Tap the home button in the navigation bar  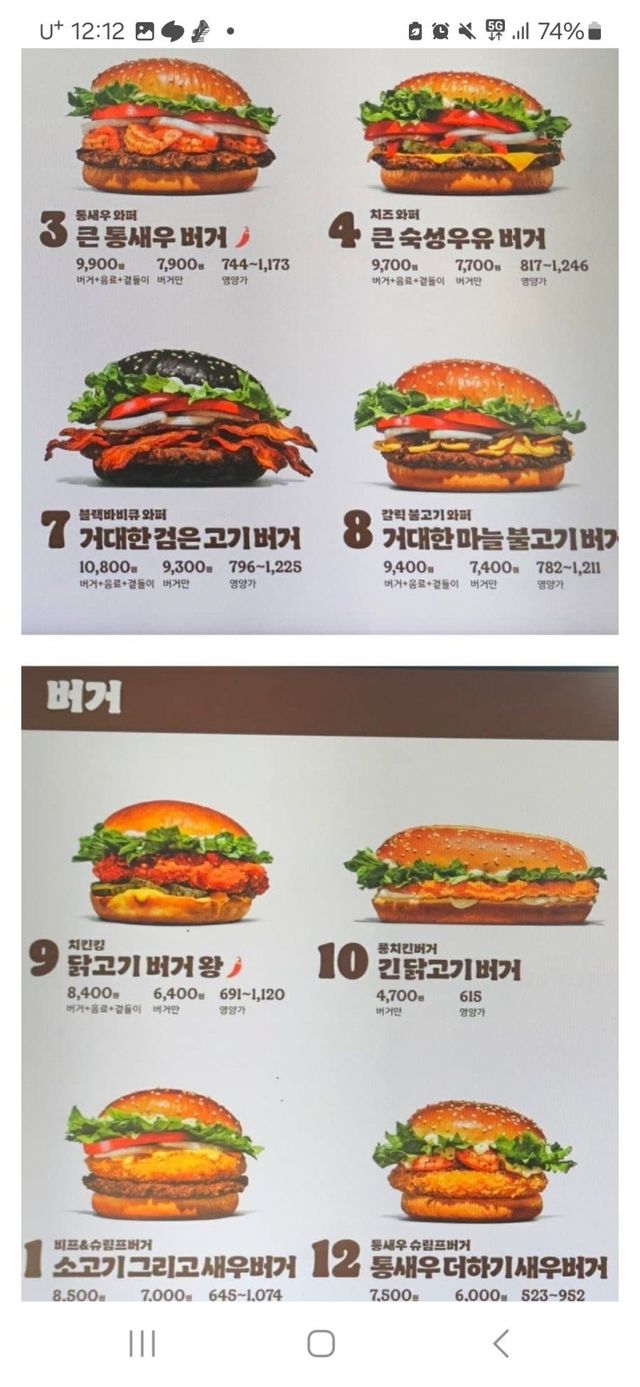point(320,1343)
